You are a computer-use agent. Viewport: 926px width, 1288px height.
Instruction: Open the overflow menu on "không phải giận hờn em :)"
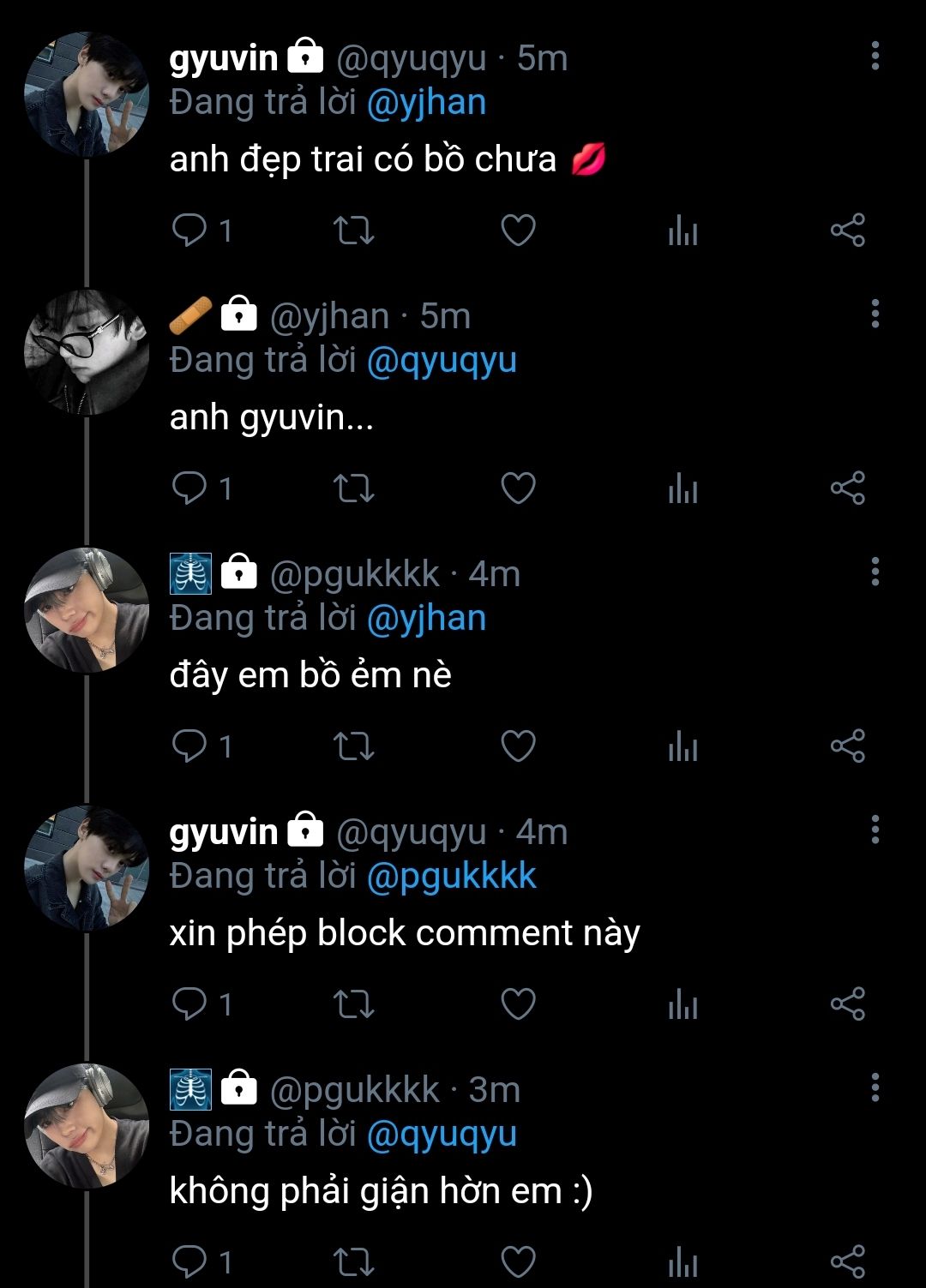click(875, 1087)
